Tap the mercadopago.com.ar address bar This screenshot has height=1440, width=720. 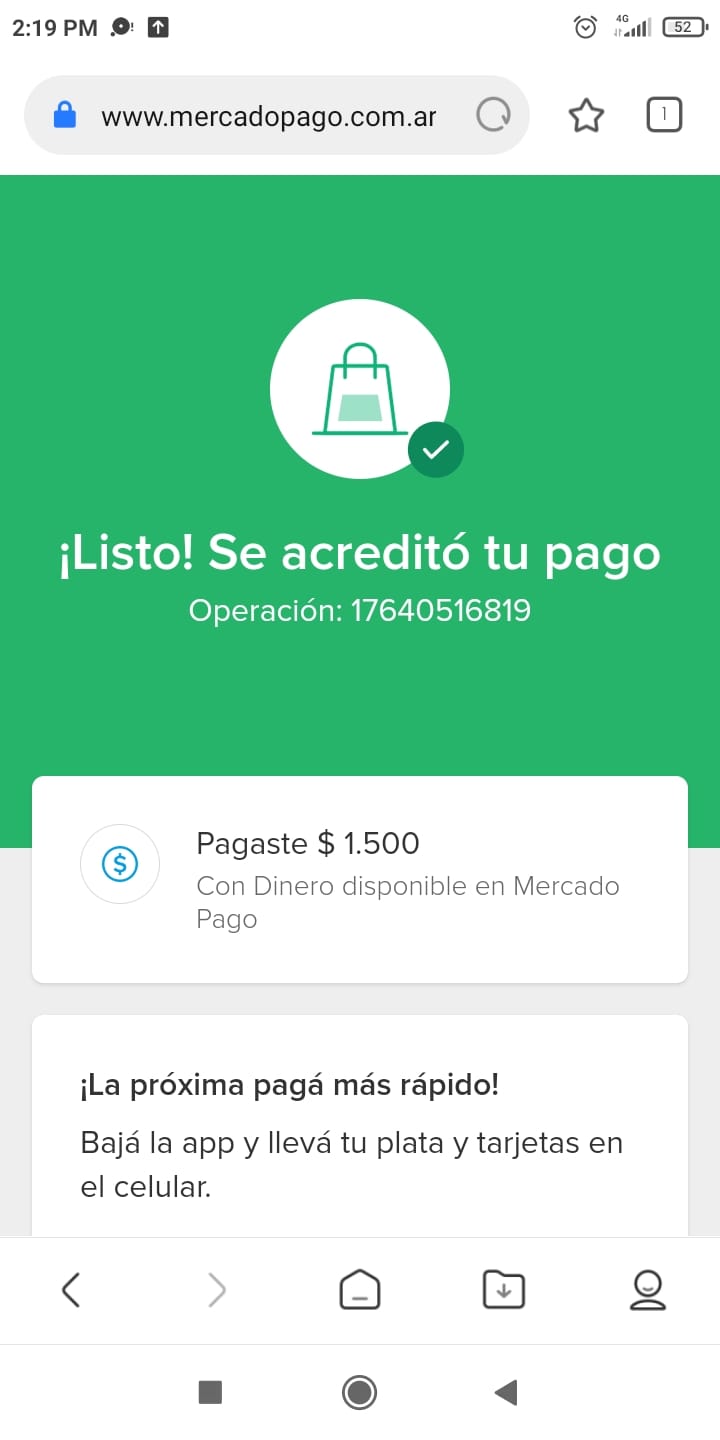268,116
